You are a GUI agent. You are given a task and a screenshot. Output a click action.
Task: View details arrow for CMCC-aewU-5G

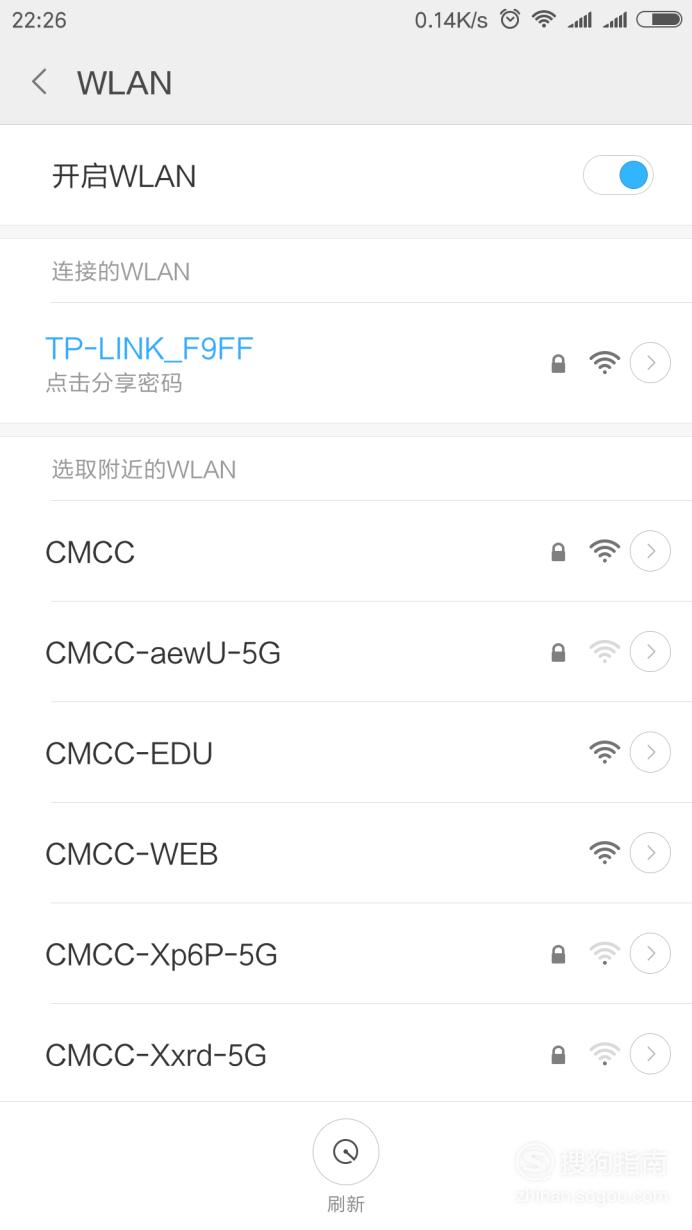coord(650,652)
